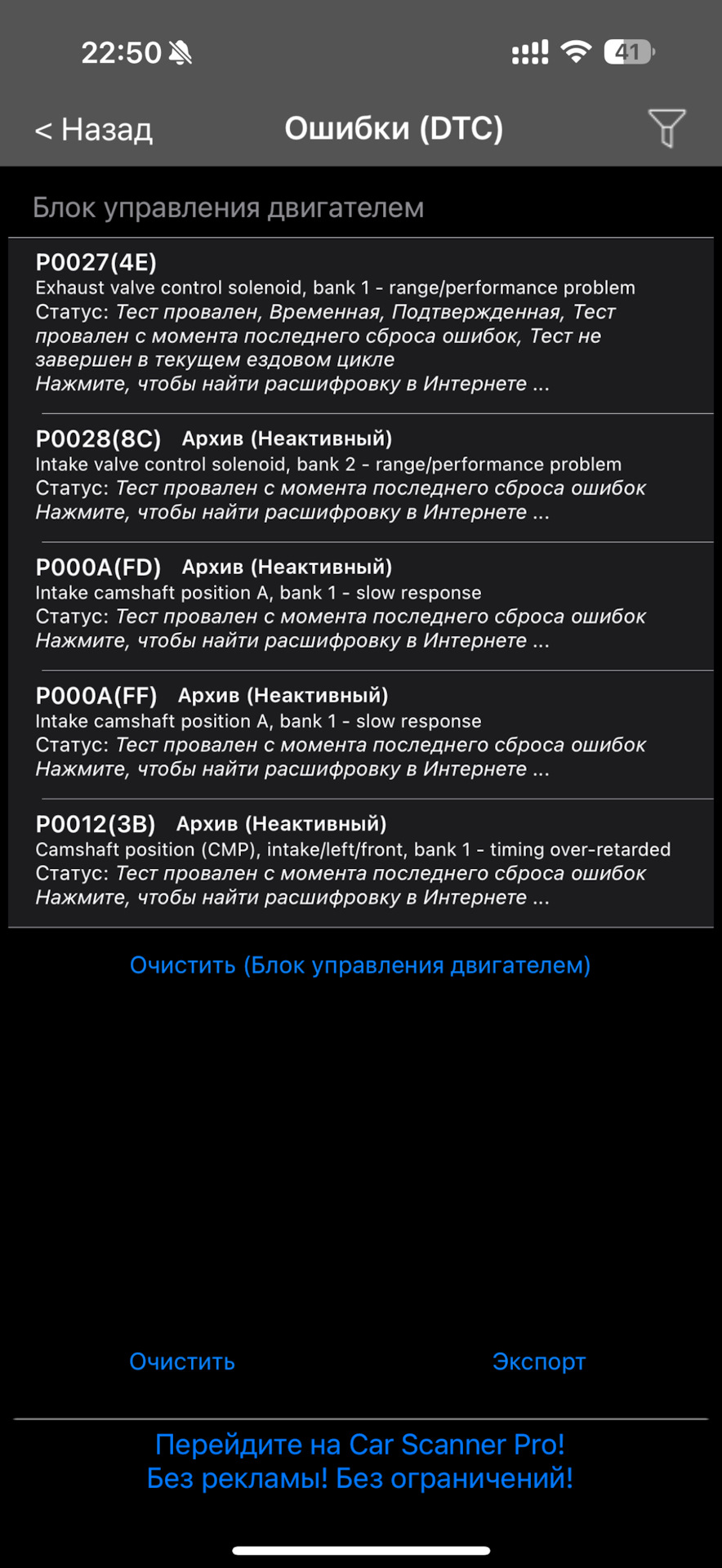This screenshot has width=722, height=1568.
Task: Open the Car Scanner Pro upgrade link
Action: [360, 1461]
